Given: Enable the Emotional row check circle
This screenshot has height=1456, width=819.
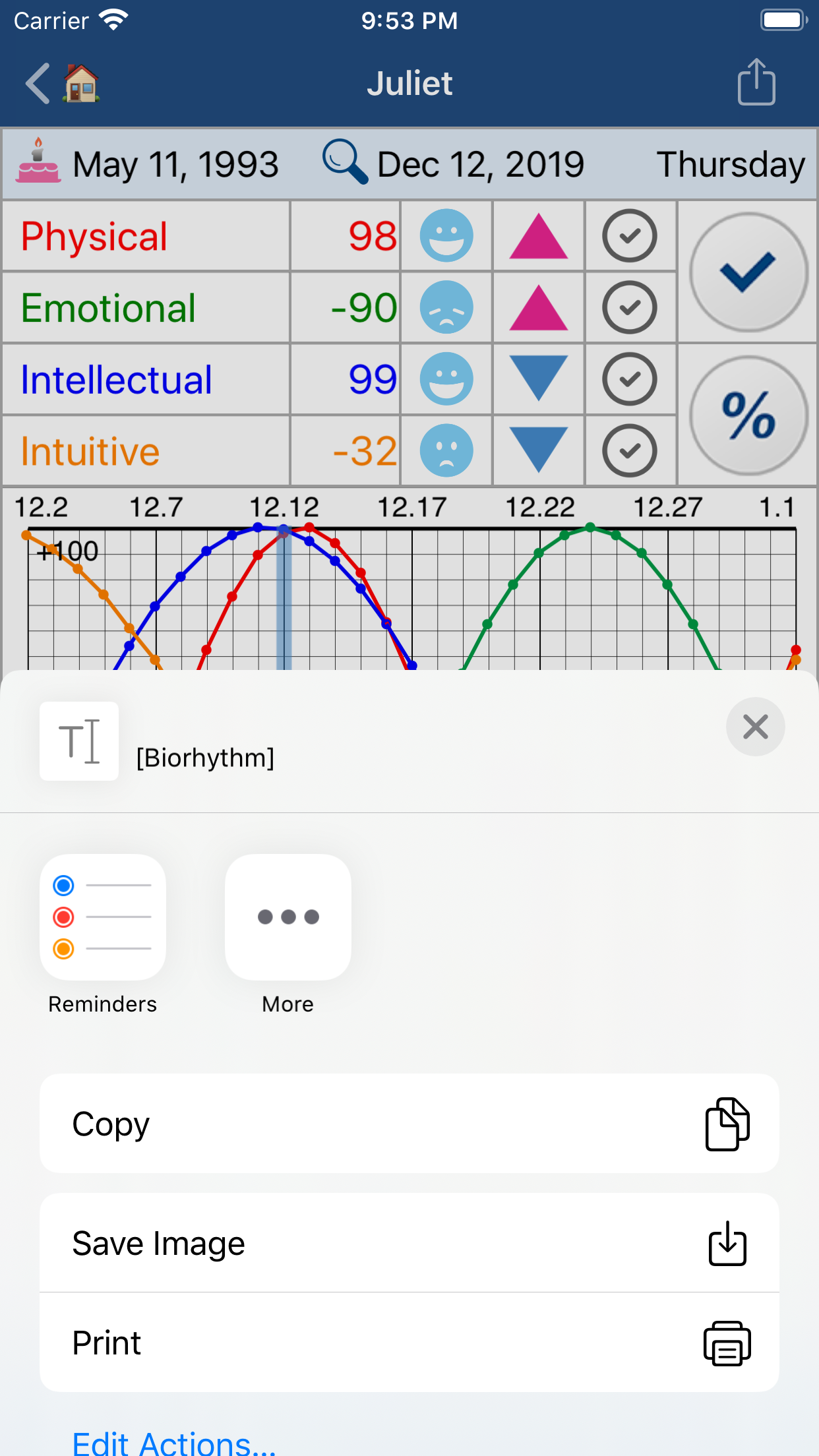Looking at the screenshot, I should (x=630, y=307).
